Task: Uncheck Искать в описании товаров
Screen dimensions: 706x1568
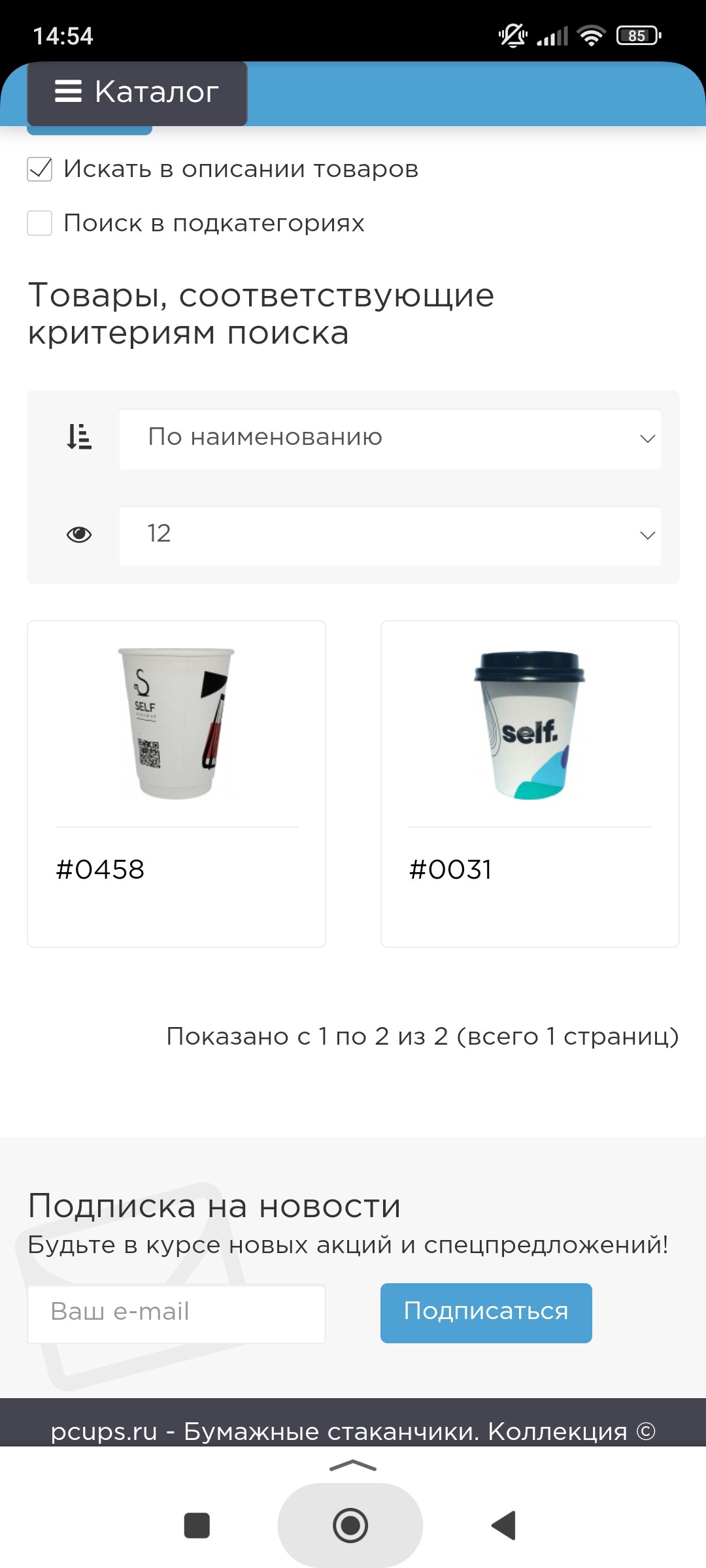Action: pos(40,169)
